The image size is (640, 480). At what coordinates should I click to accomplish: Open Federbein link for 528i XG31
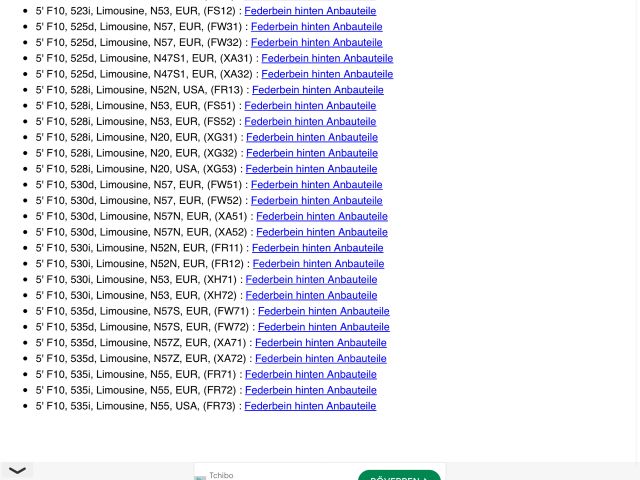coord(312,137)
